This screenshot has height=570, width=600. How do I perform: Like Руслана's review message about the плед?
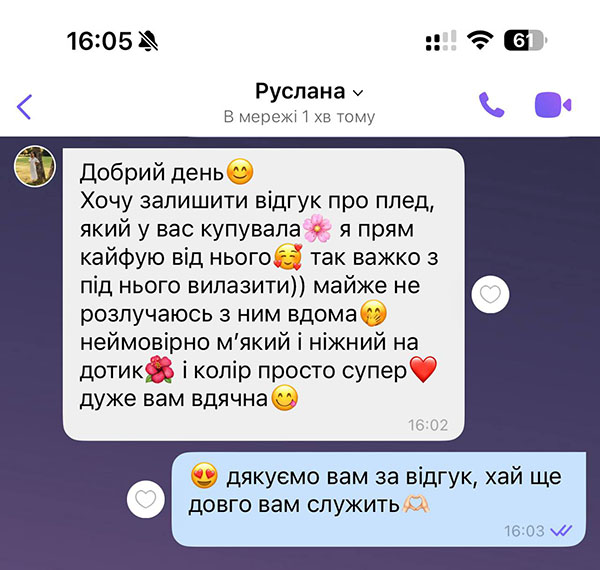coord(491,295)
